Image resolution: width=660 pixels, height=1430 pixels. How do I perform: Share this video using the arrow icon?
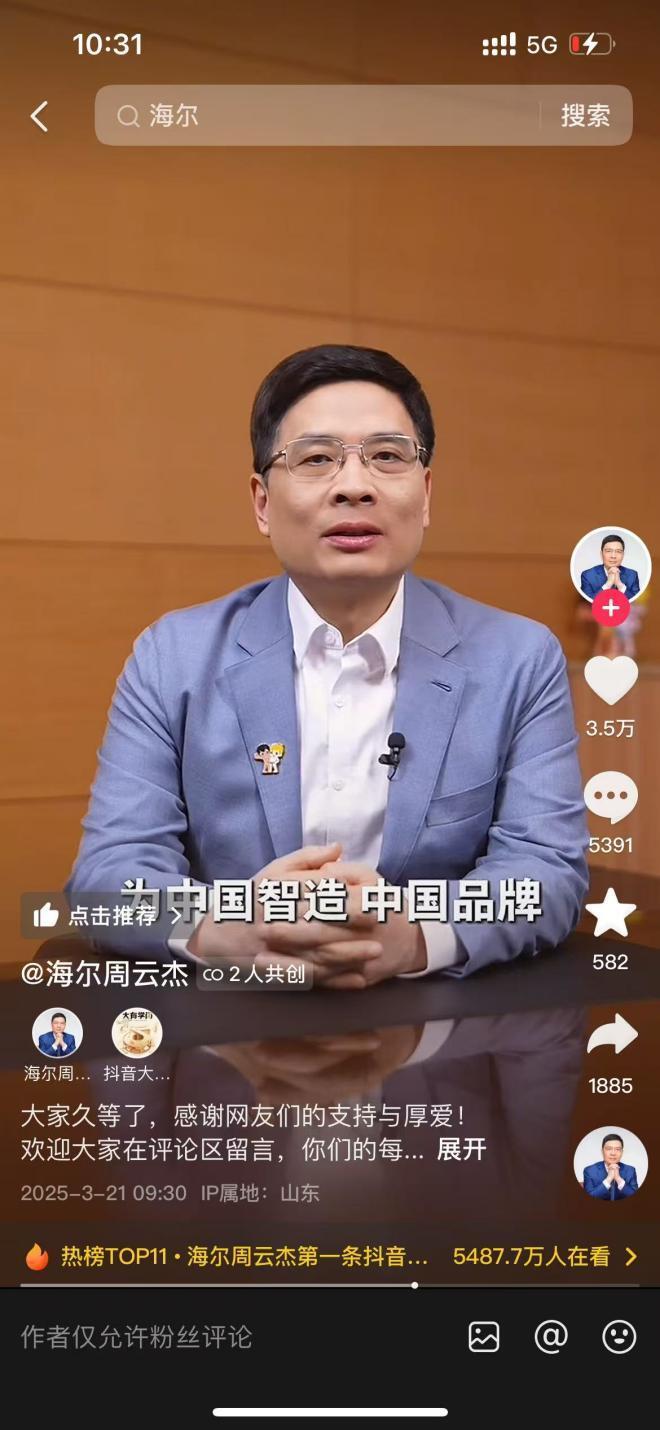coord(610,1036)
